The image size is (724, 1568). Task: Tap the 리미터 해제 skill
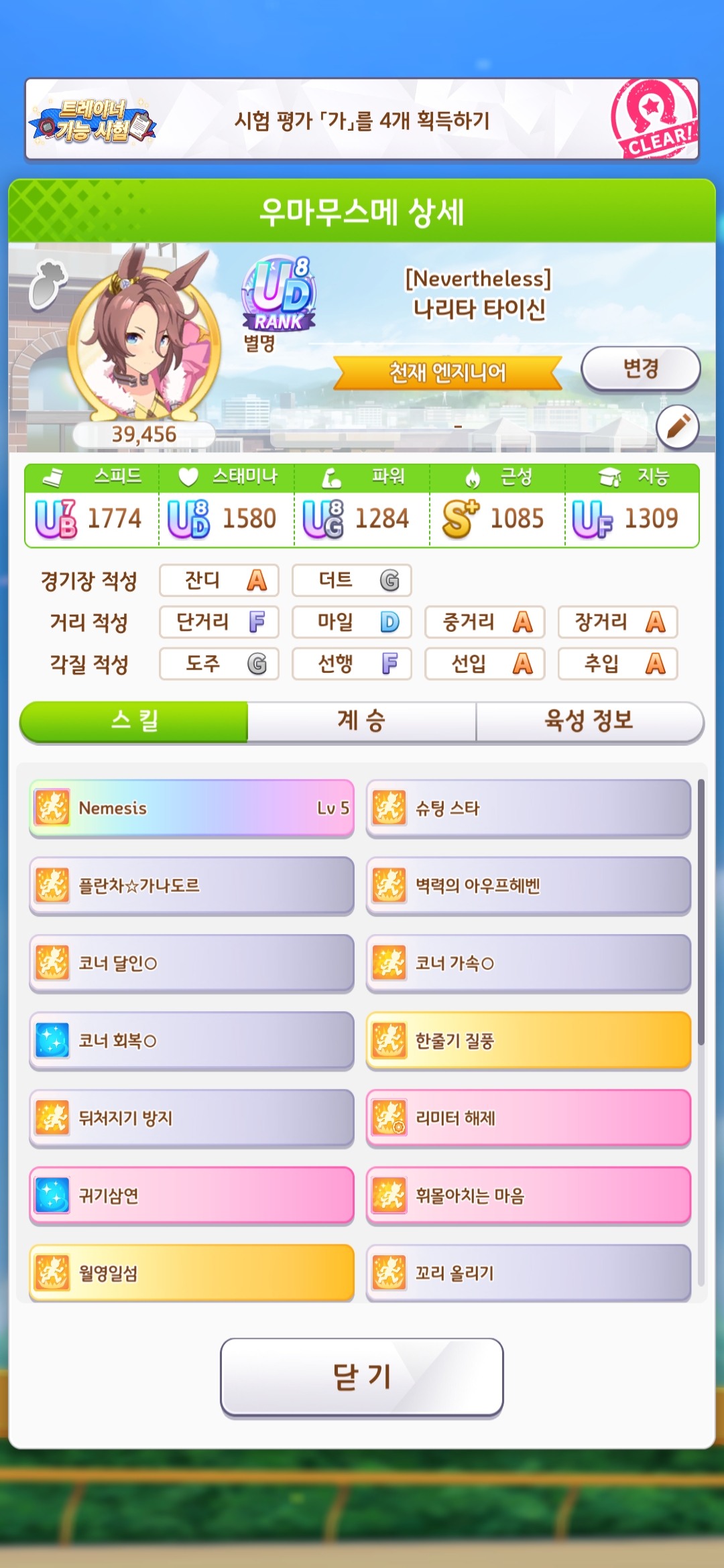[x=528, y=1118]
